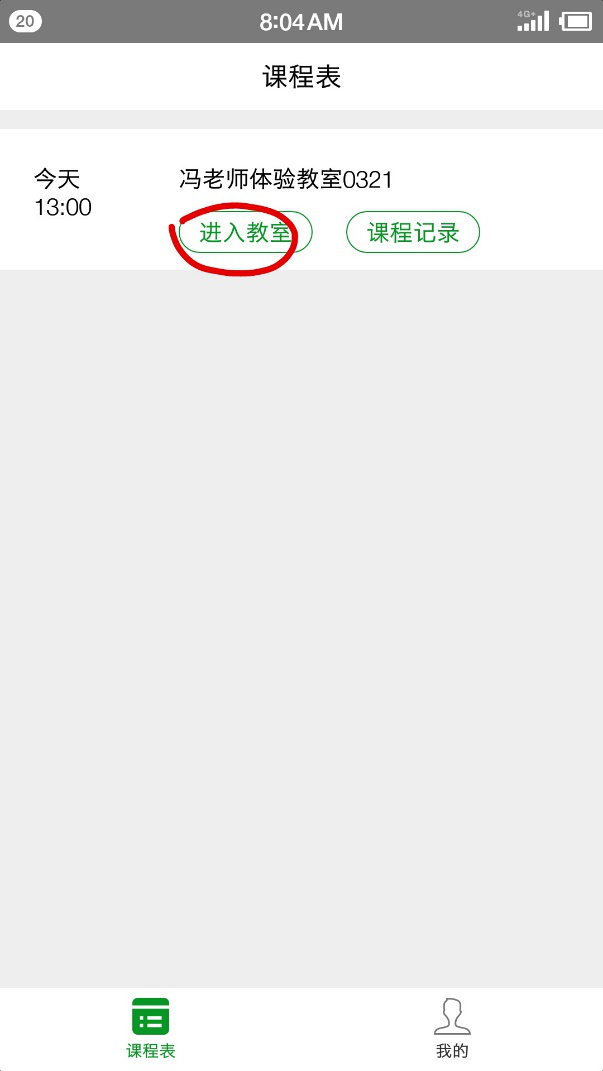Screen dimensions: 603x1071
Task: Select the 课程表 tab
Action: coord(151,1028)
